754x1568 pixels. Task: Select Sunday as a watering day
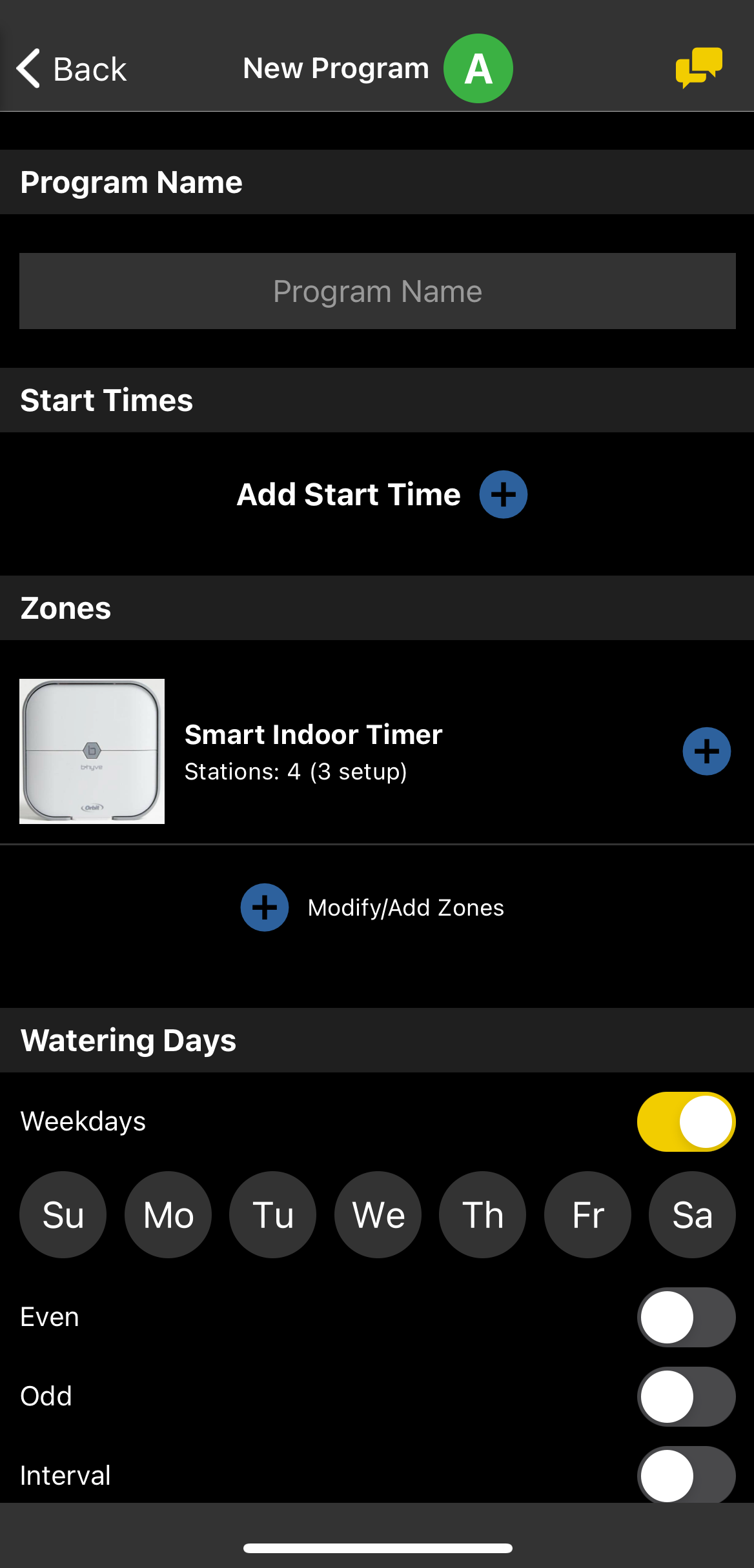pyautogui.click(x=63, y=1214)
